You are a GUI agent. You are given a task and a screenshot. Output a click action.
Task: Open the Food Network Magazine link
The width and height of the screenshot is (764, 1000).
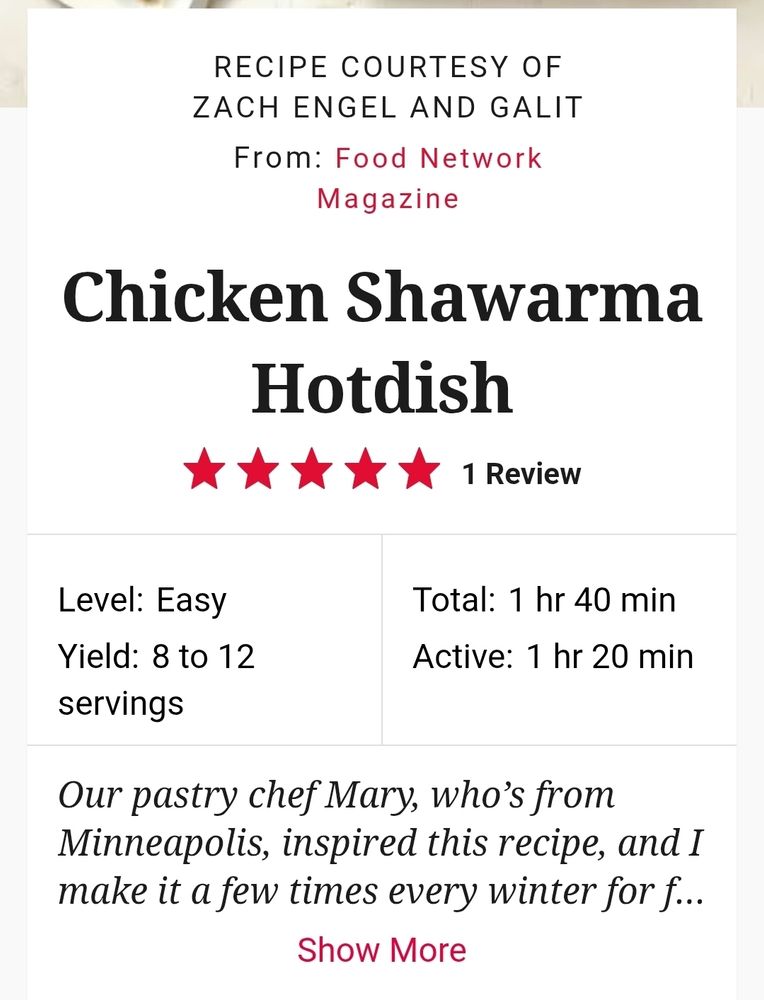pos(438,158)
